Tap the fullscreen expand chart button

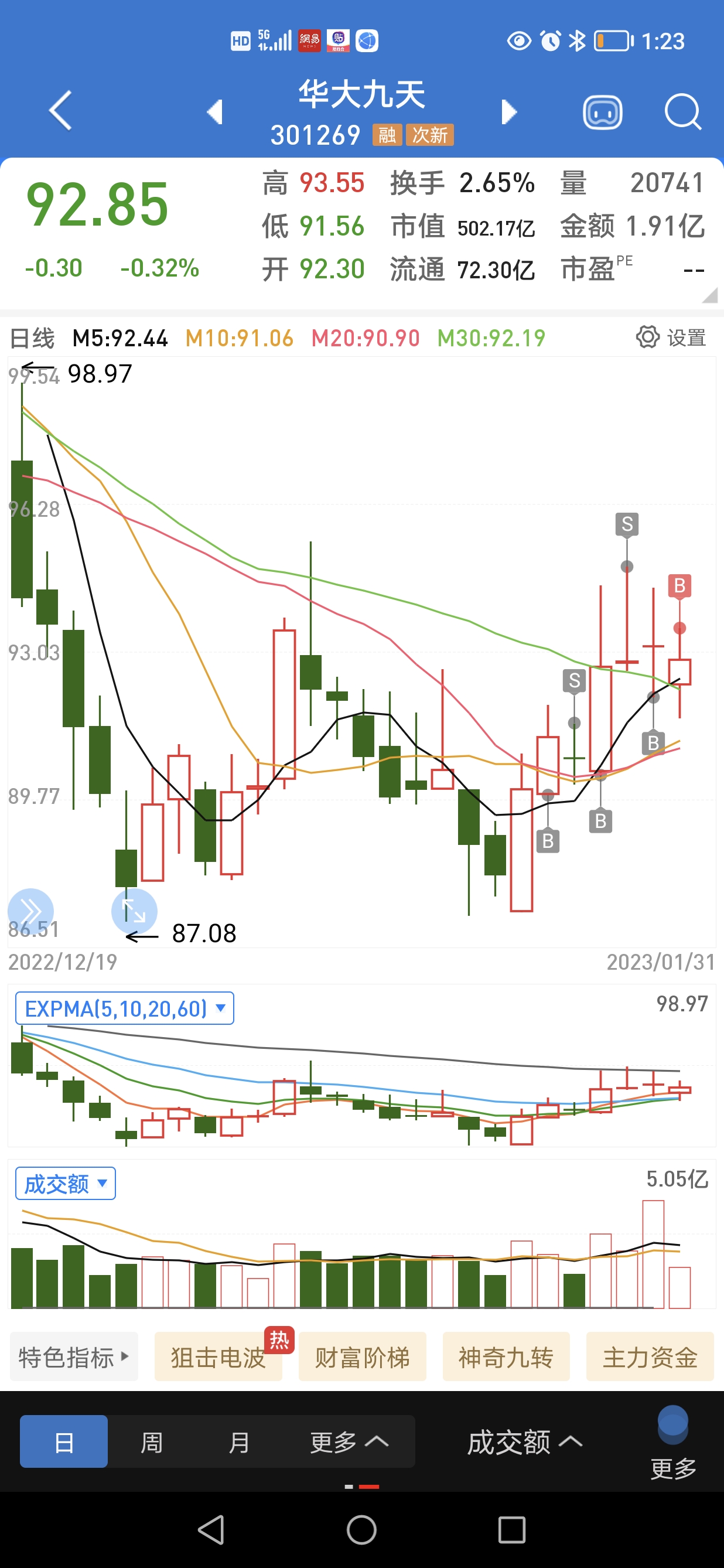pos(135,911)
